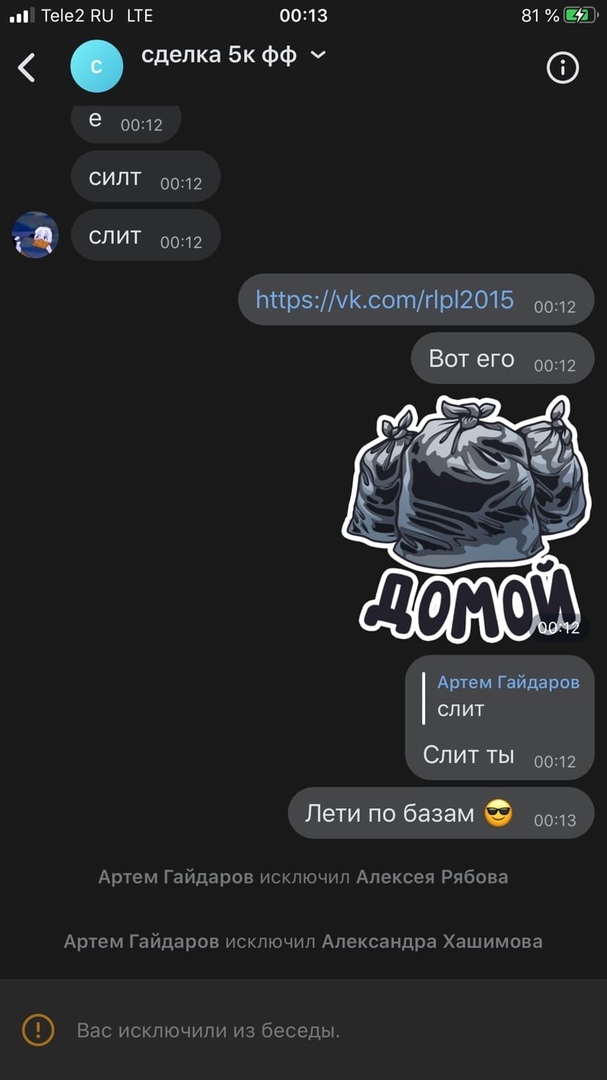Tap the conversation avatar with letter C
This screenshot has height=1080, width=607.
point(97,67)
